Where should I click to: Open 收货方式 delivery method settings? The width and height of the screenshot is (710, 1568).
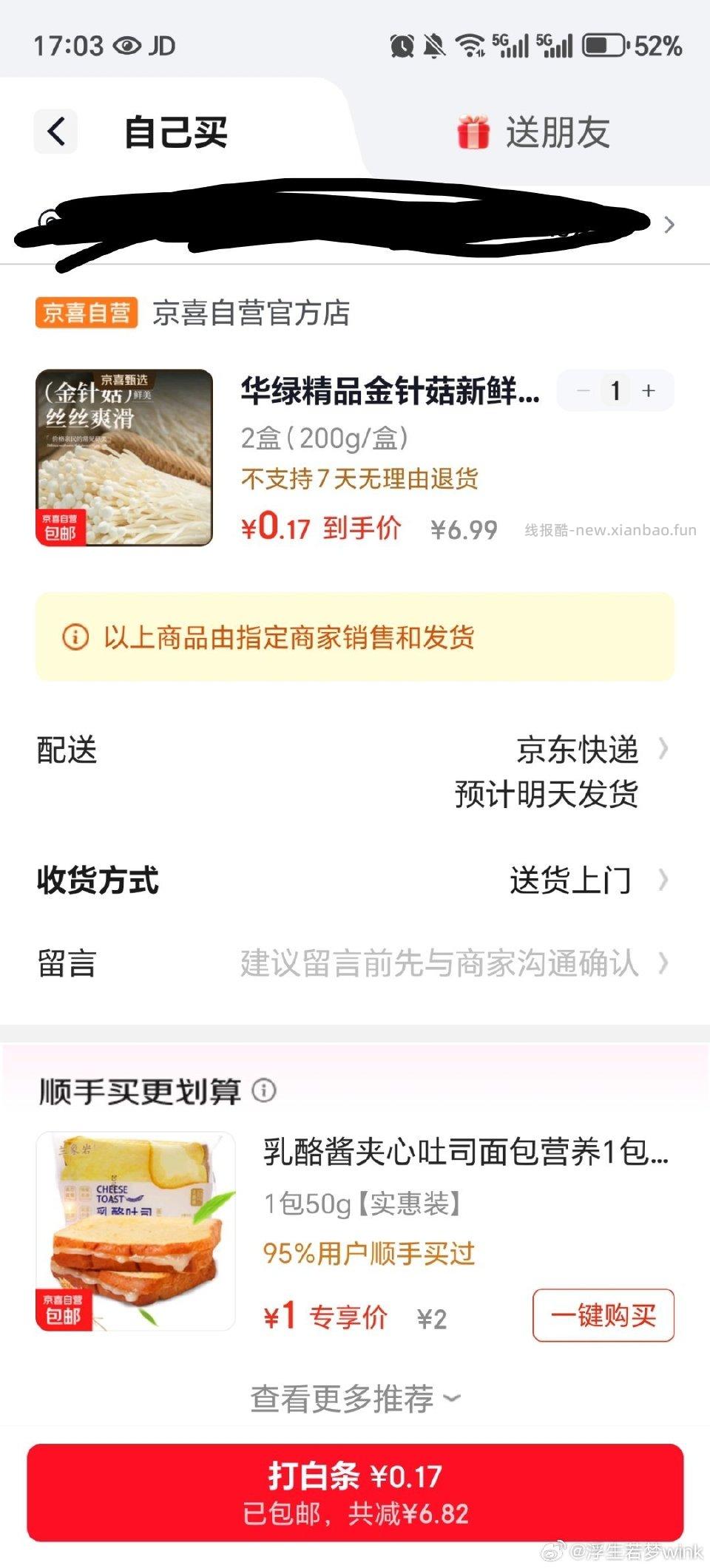[663, 880]
